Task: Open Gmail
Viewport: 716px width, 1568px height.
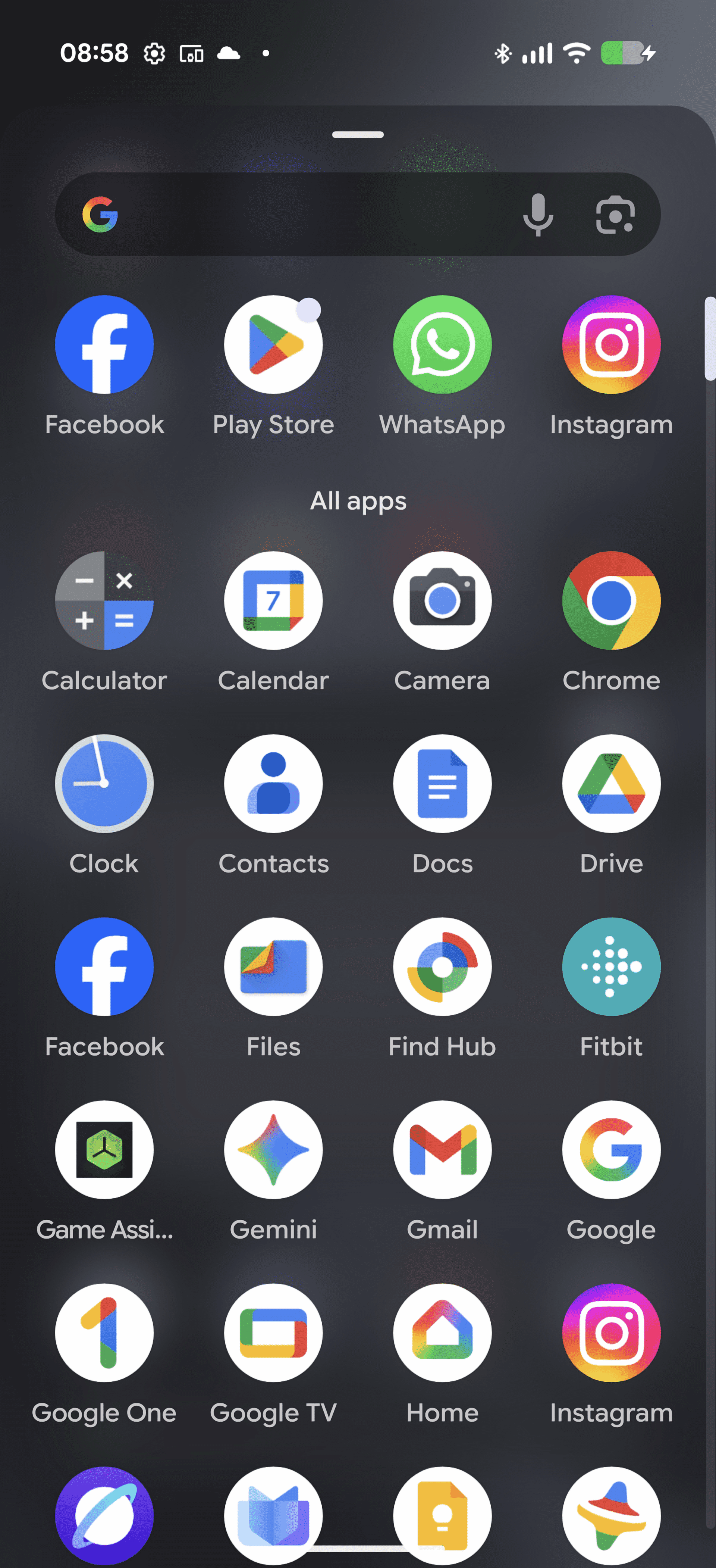Action: [442, 1149]
